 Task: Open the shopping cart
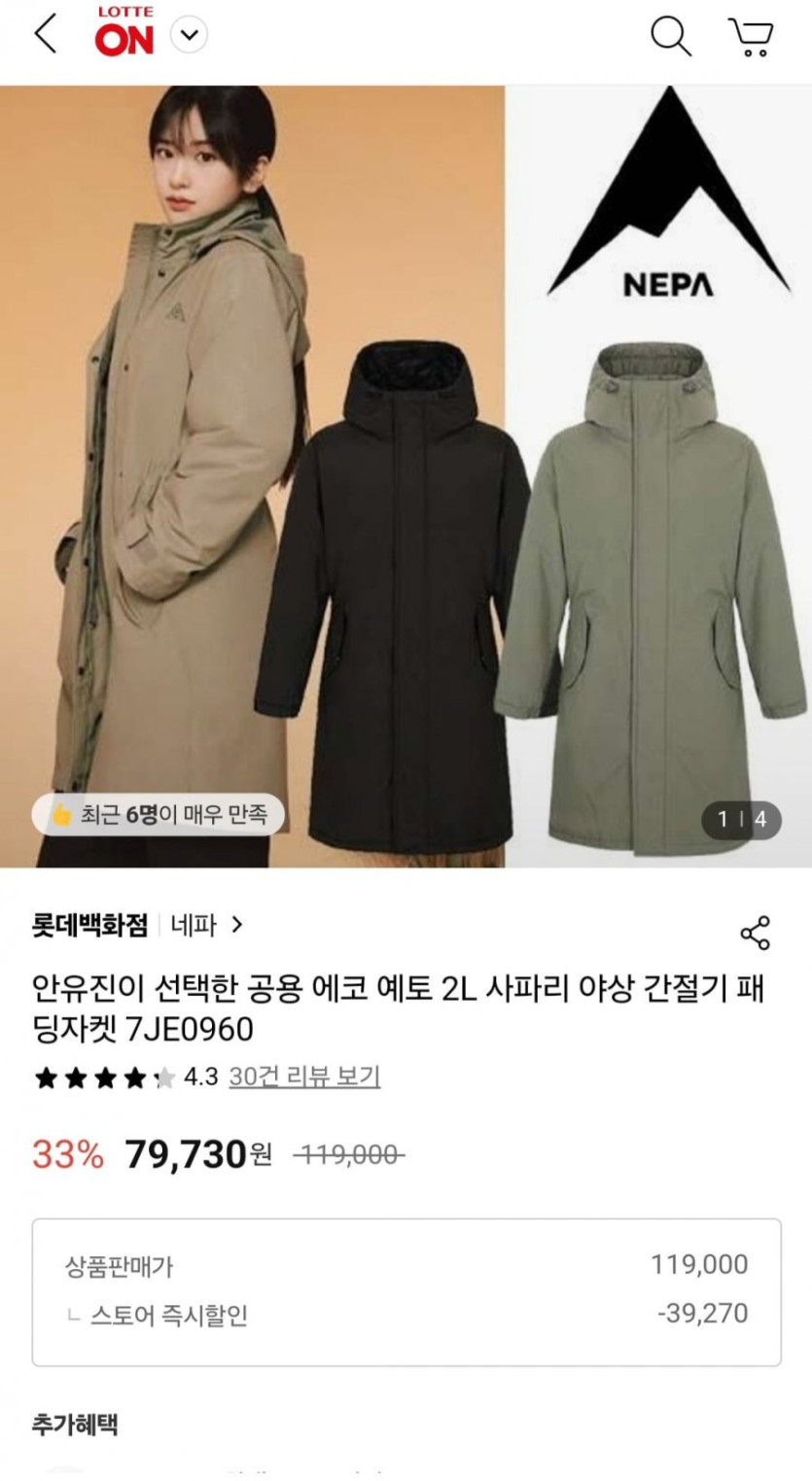click(x=751, y=37)
